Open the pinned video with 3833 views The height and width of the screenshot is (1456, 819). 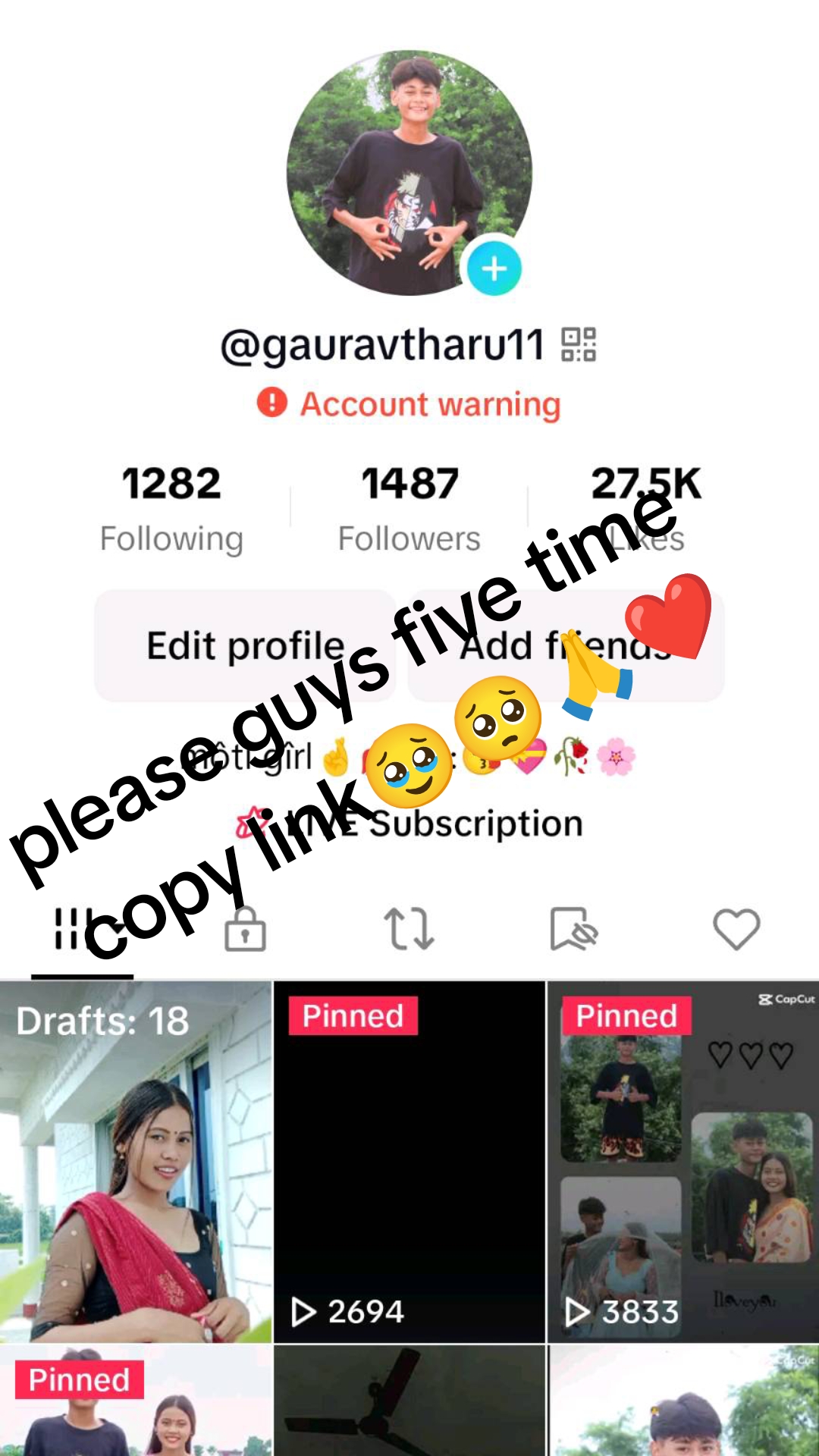click(682, 1162)
